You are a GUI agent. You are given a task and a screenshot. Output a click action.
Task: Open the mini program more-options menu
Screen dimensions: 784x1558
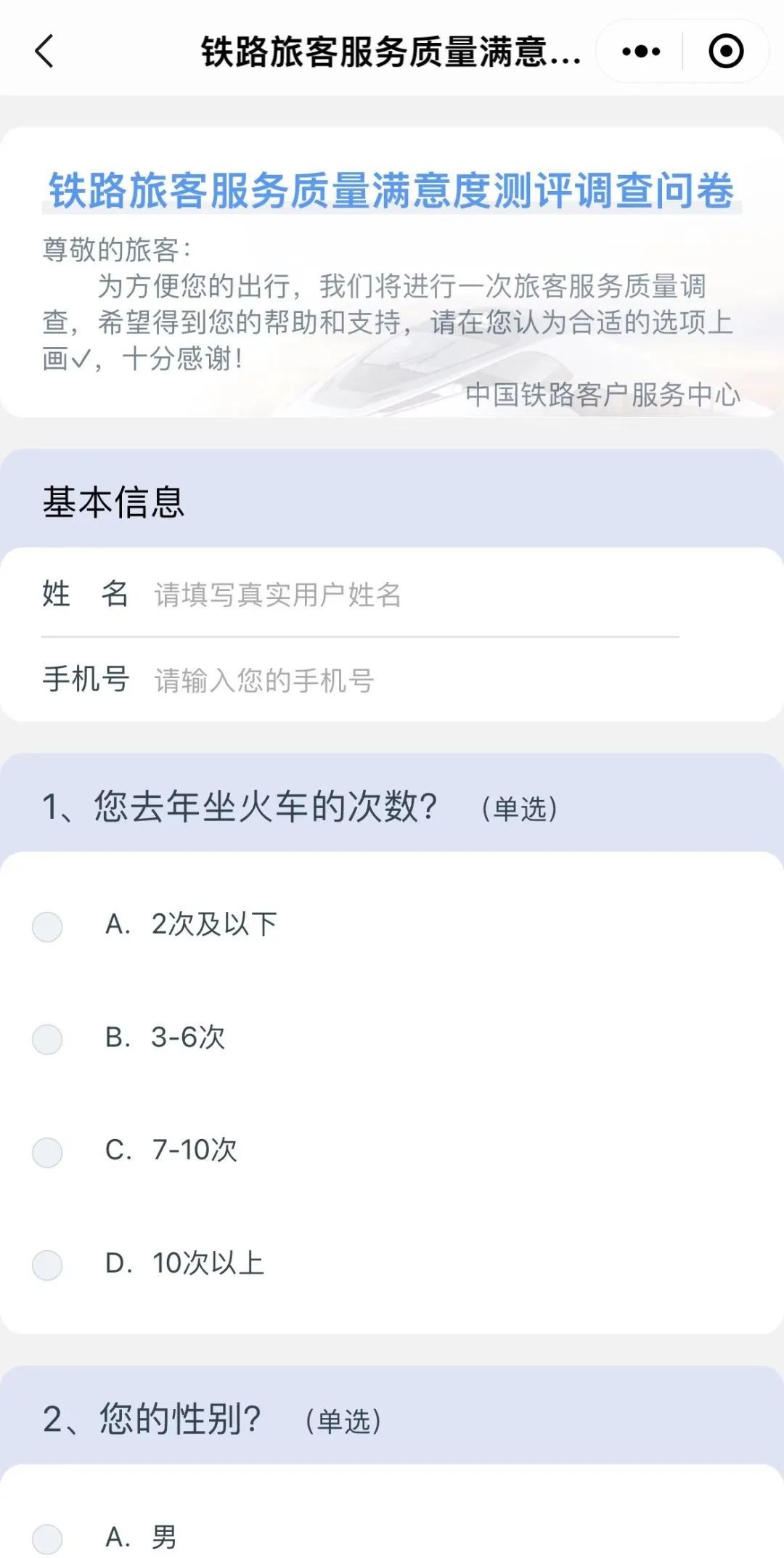(x=641, y=52)
